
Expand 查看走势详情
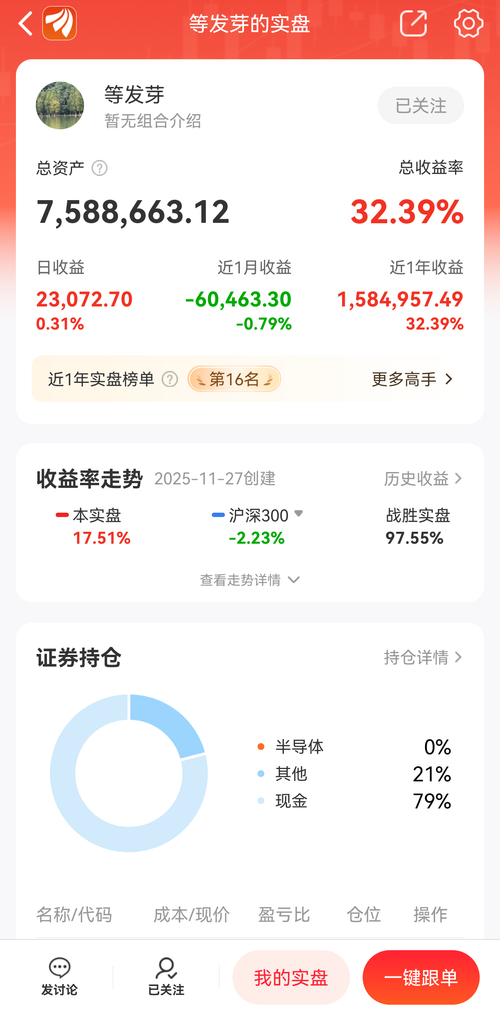tap(249, 580)
